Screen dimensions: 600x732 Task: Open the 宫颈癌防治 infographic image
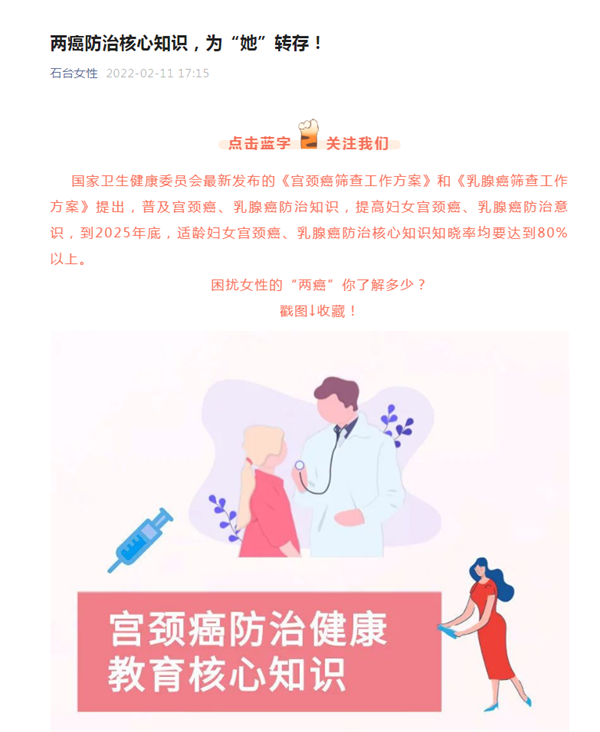pos(310,530)
